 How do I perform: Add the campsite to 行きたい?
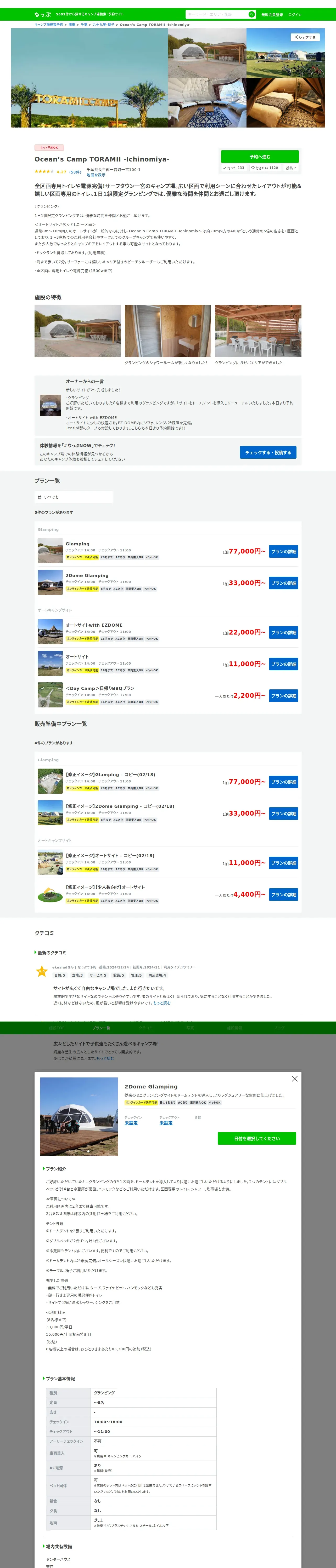(x=265, y=168)
